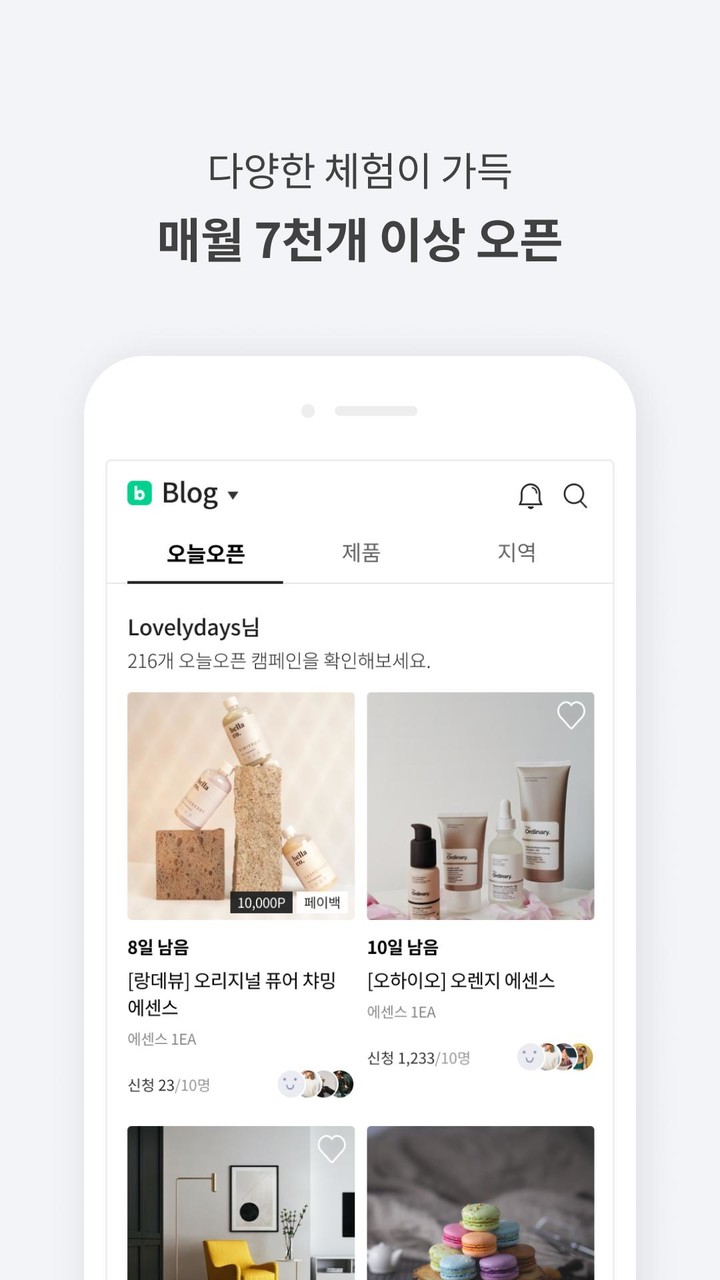Open the smiley avatar beside 신청 23/10명
The image size is (720, 1280).
pyautogui.click(x=290, y=1082)
